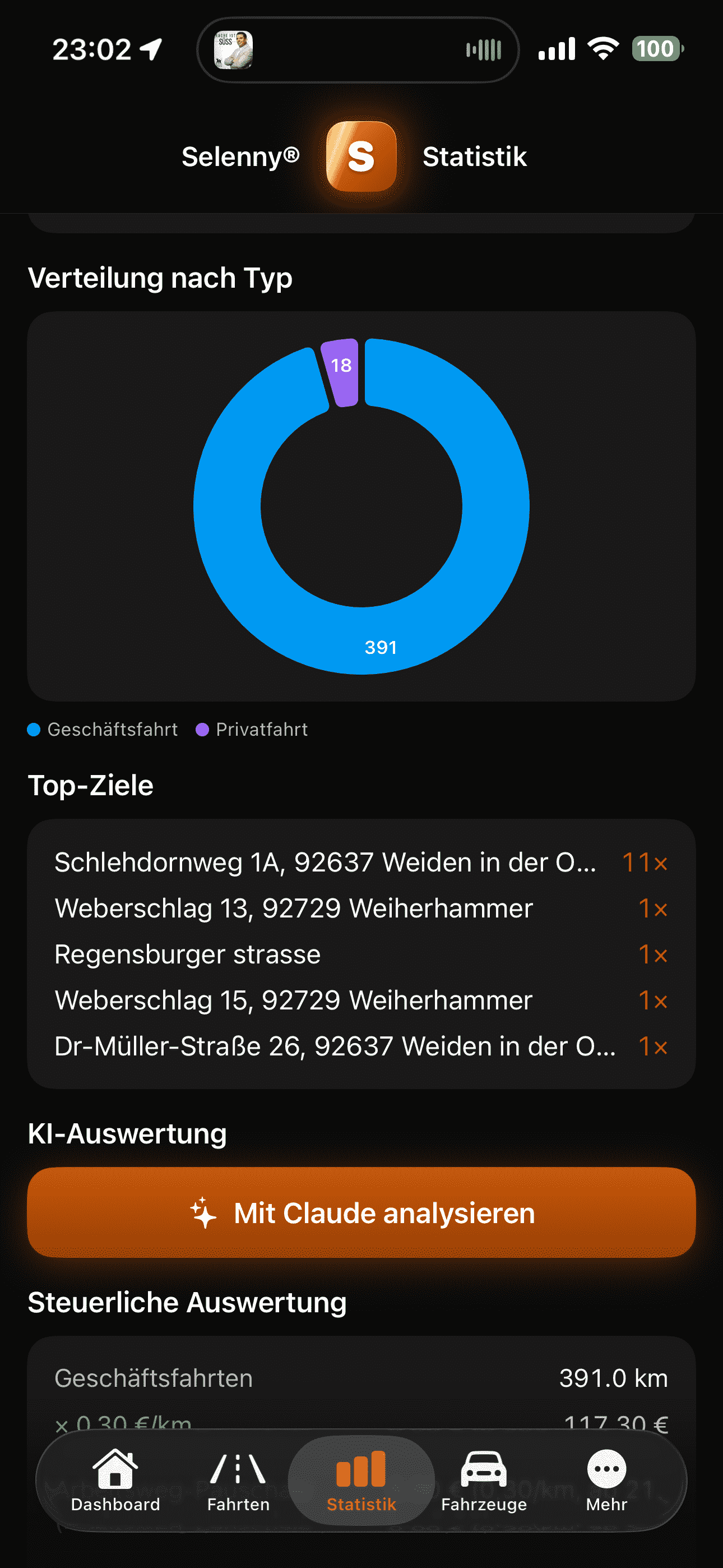
Task: Tap the sparkle icon on the Claude button
Action: tap(203, 1213)
